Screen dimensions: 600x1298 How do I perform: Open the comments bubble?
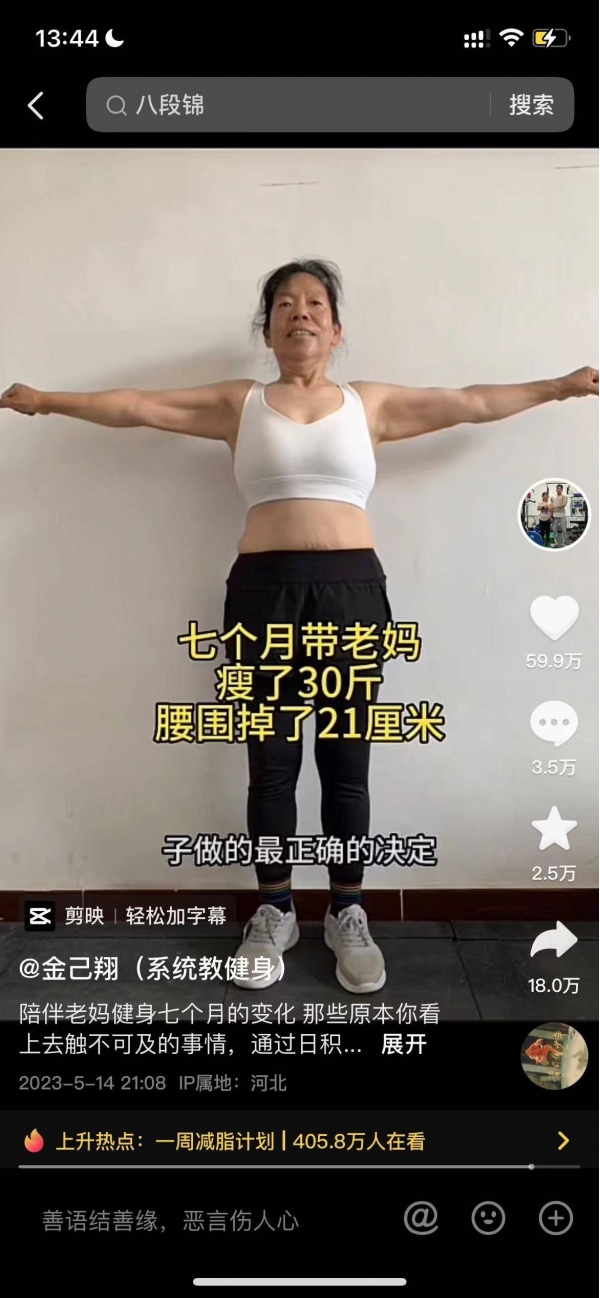pos(554,725)
